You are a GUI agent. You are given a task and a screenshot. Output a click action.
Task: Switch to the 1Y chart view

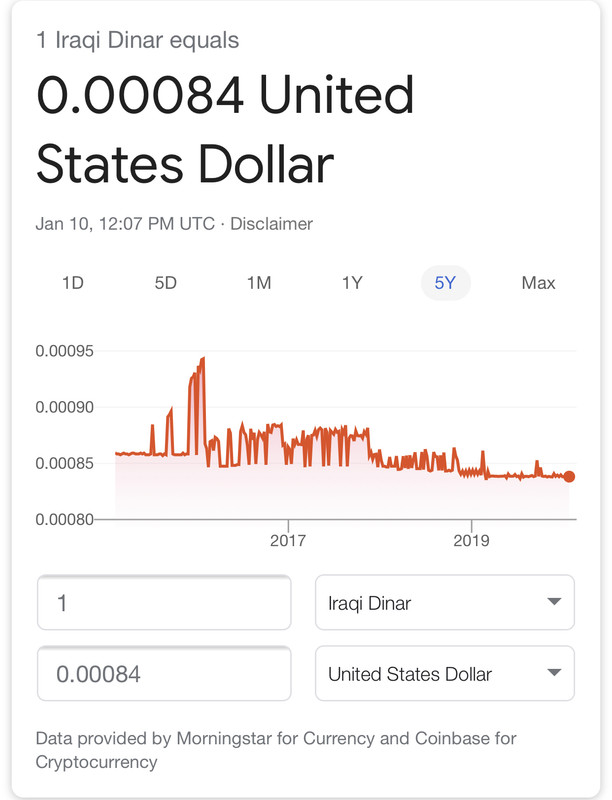pyautogui.click(x=352, y=283)
